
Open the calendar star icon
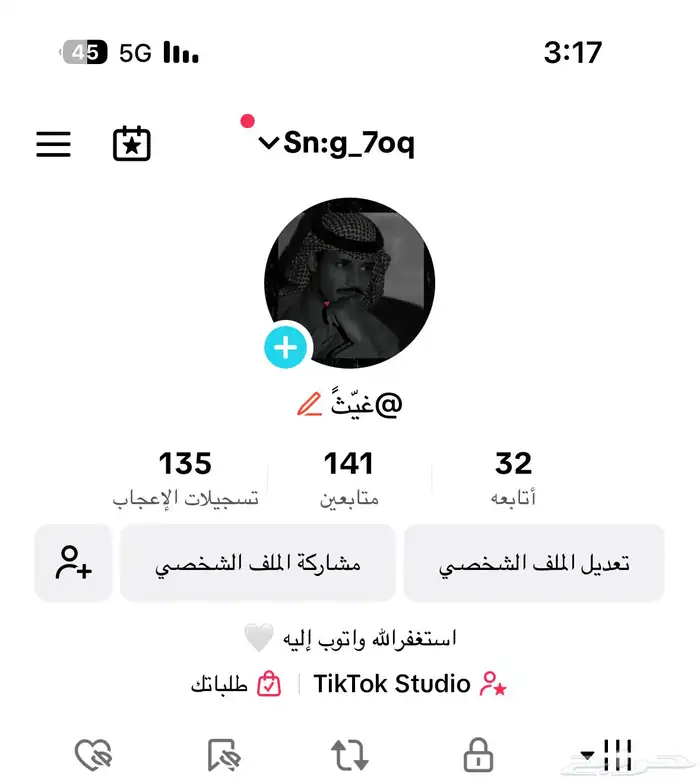tap(131, 144)
